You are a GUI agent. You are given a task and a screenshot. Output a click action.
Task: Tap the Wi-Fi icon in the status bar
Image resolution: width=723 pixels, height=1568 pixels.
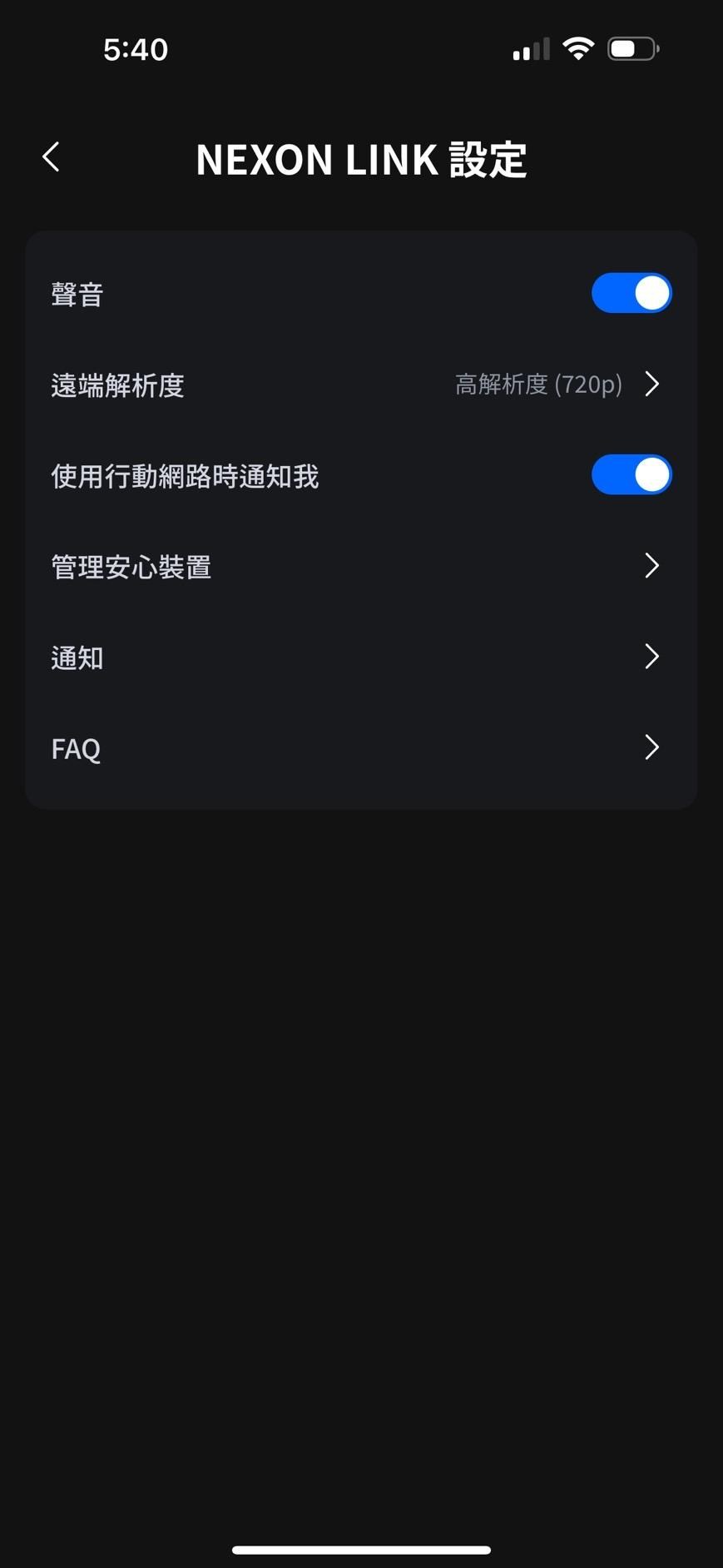tap(578, 47)
